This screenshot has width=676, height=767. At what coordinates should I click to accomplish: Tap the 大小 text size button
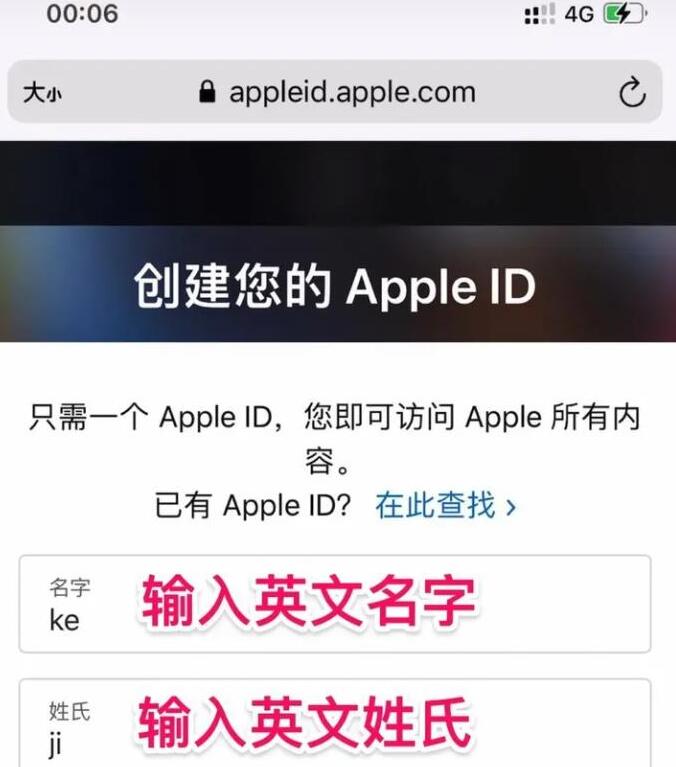(x=42, y=93)
